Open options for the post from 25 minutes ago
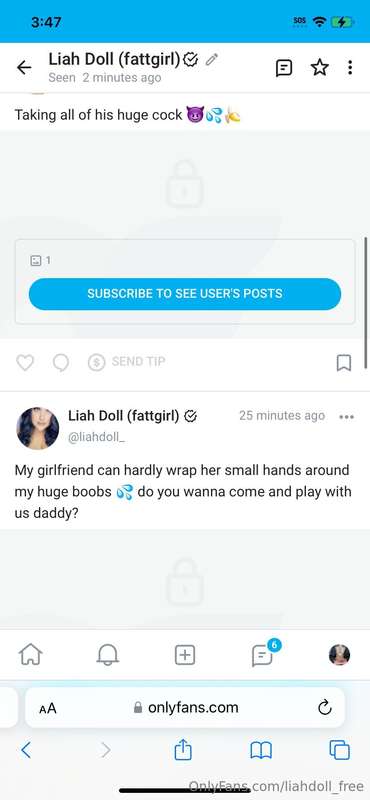Image resolution: width=370 pixels, height=800 pixels. tap(347, 417)
